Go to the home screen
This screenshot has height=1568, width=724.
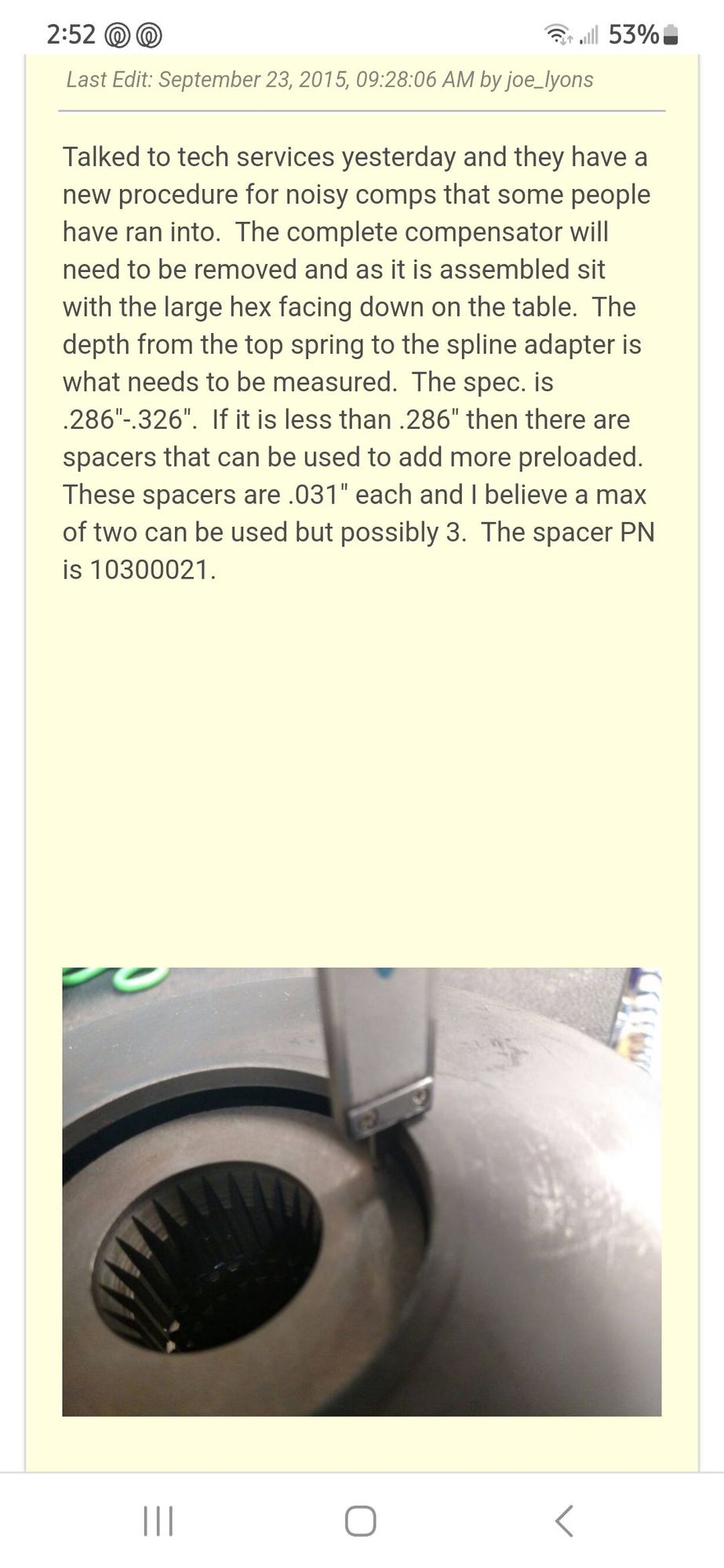(361, 1521)
